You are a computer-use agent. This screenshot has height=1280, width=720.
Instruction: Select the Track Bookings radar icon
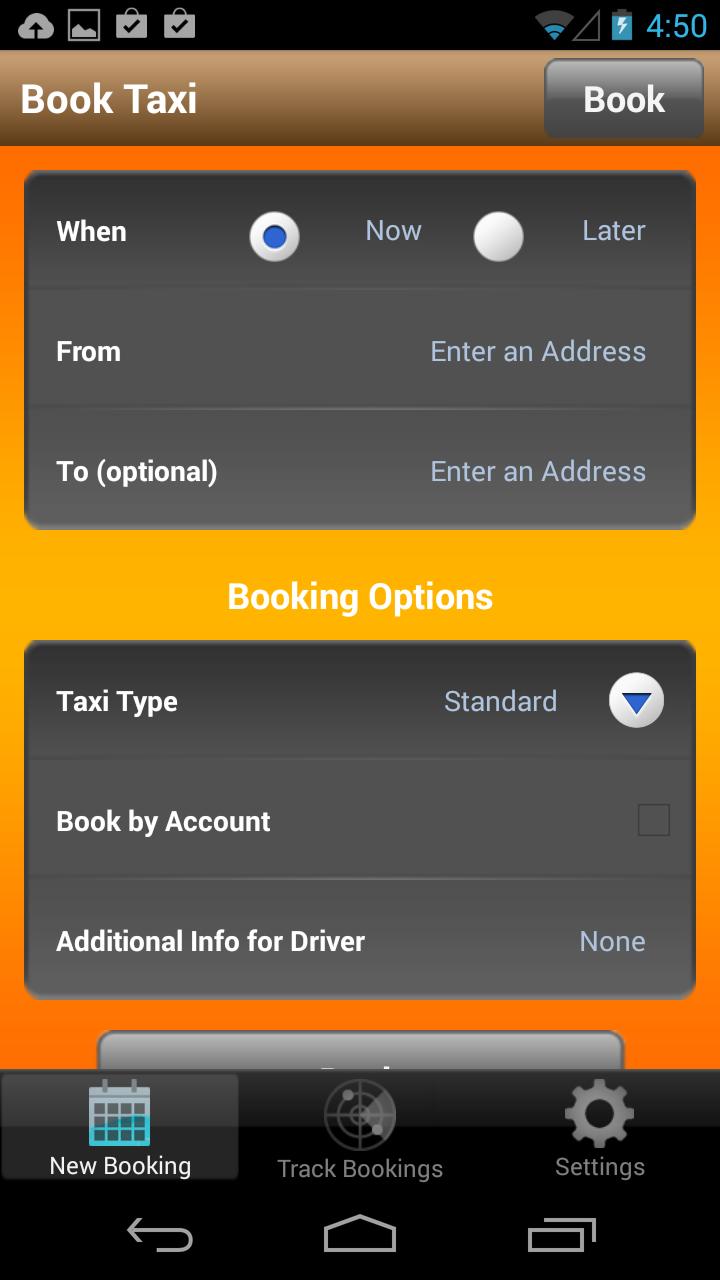tap(359, 1113)
